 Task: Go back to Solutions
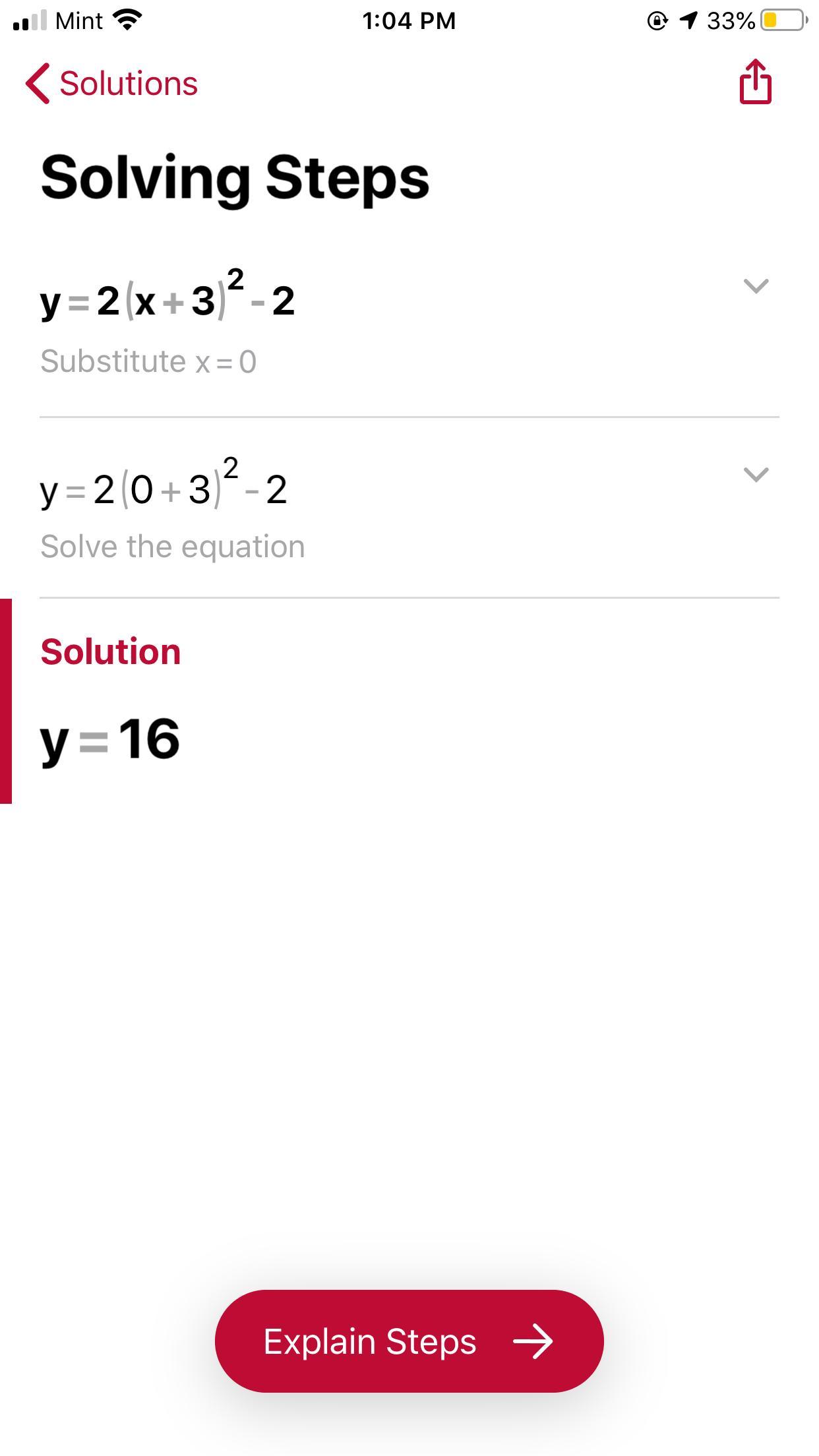pyautogui.click(x=112, y=84)
